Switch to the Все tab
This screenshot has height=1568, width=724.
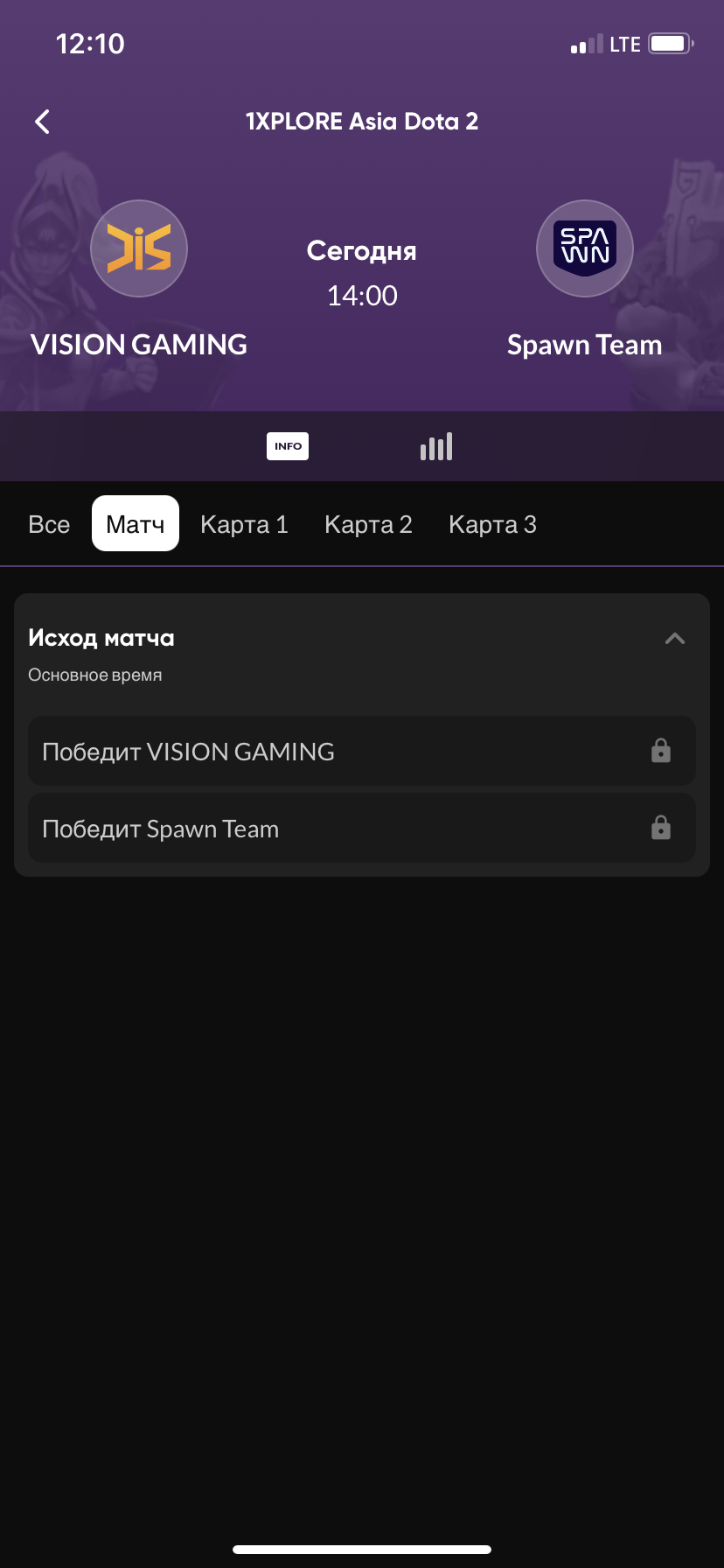(49, 524)
